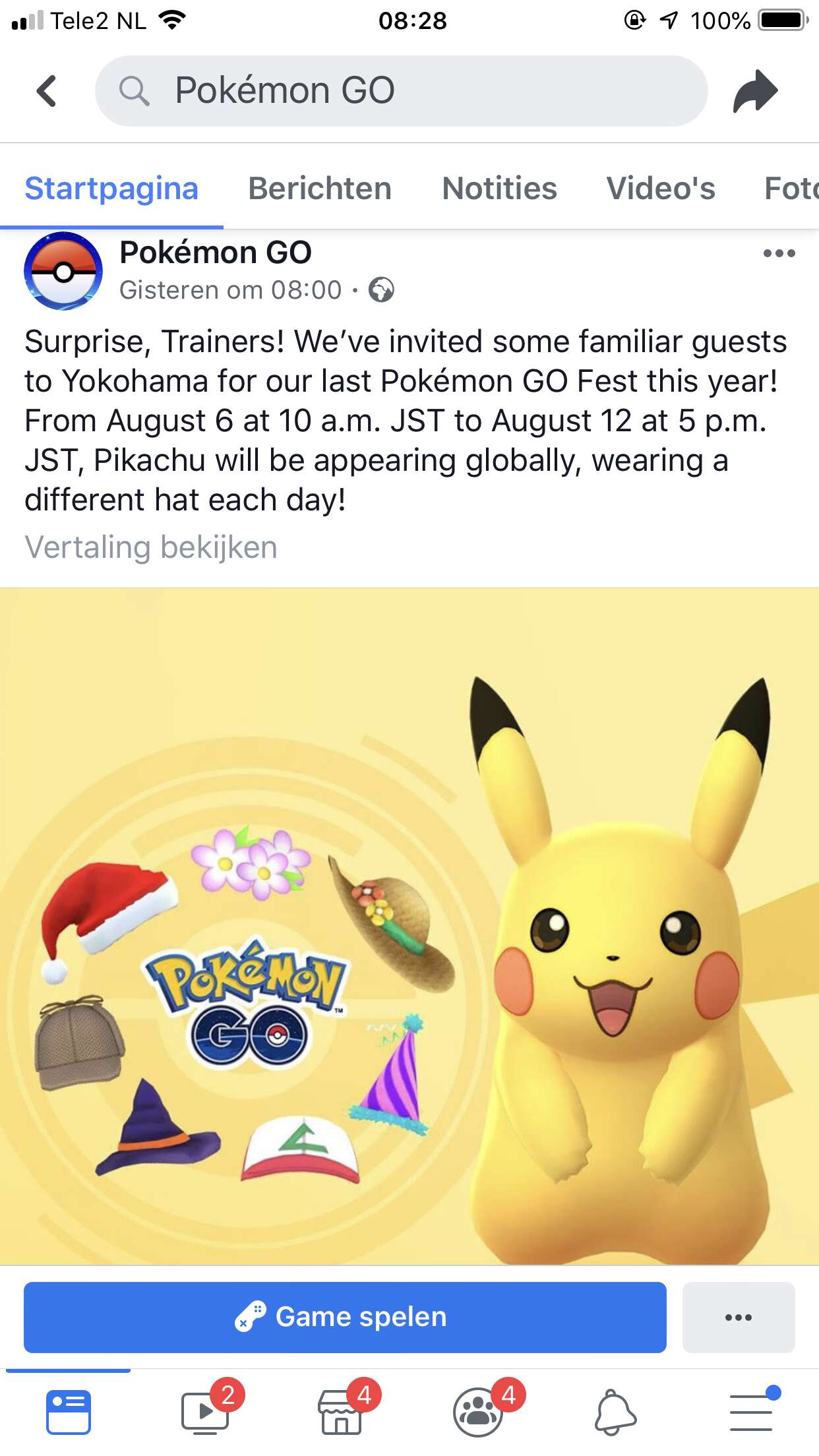Open the Watch videos tab
Screen dimensions: 819x1456
point(206,1413)
